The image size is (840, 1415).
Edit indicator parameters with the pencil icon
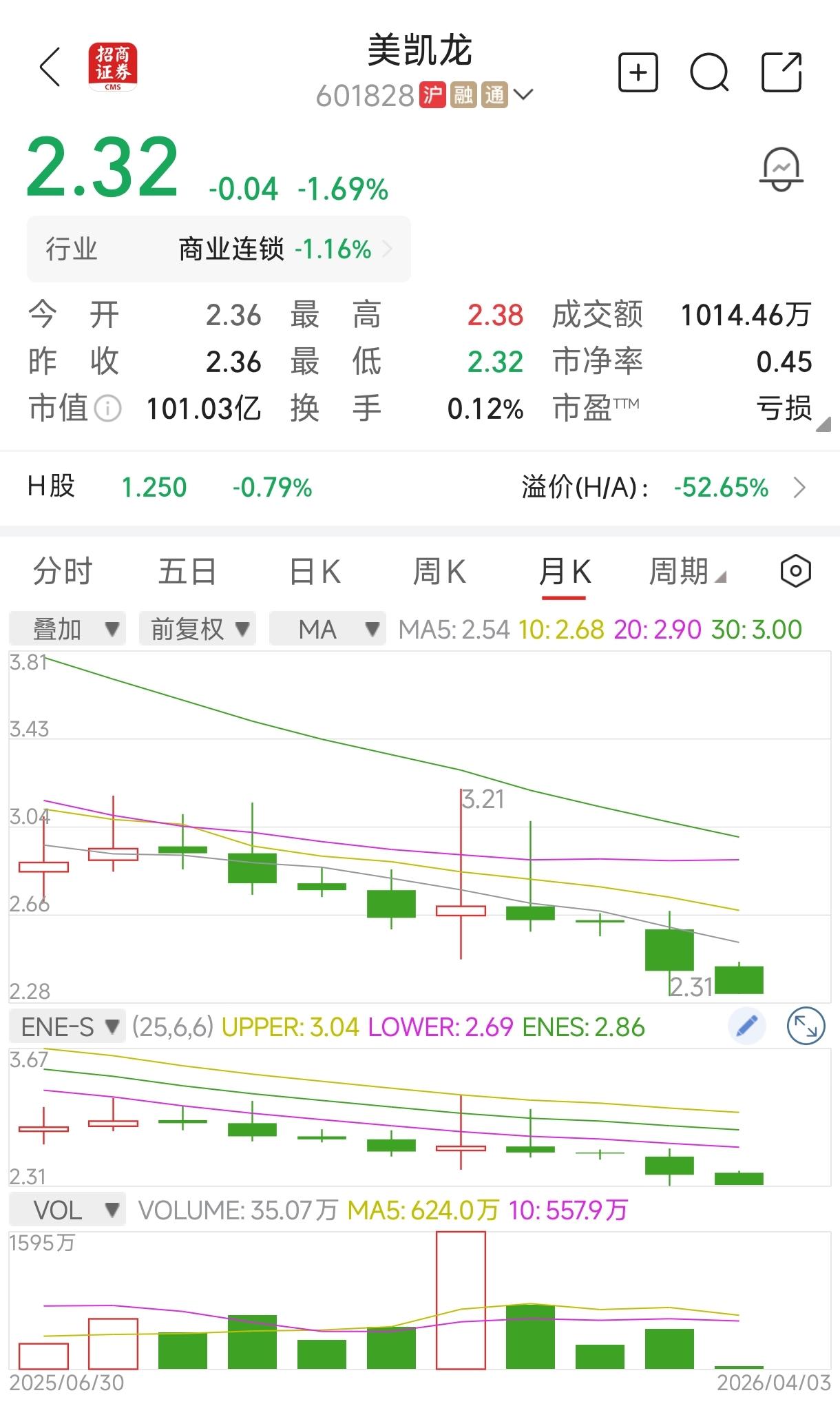747,1026
